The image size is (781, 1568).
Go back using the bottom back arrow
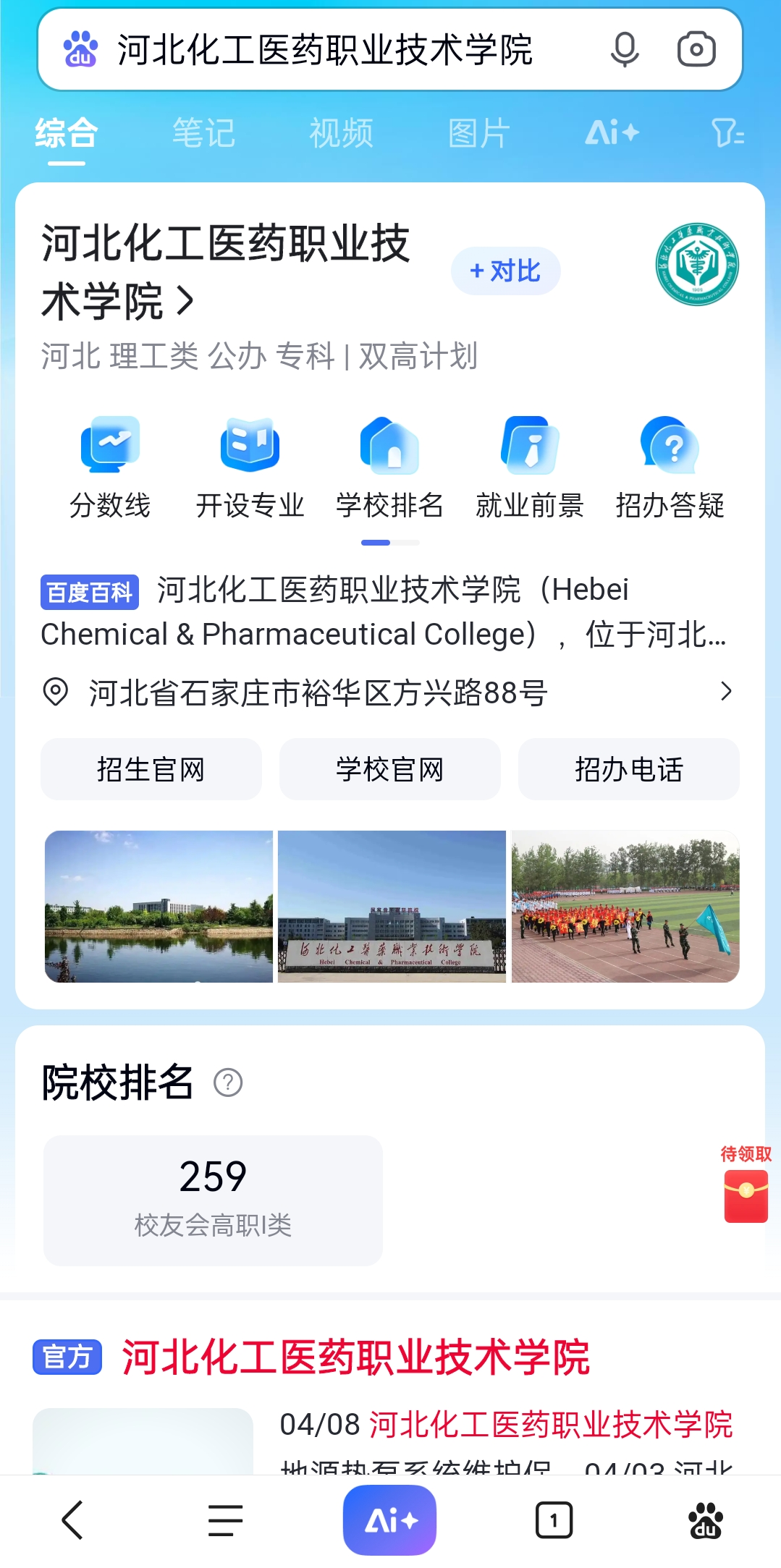click(72, 1520)
